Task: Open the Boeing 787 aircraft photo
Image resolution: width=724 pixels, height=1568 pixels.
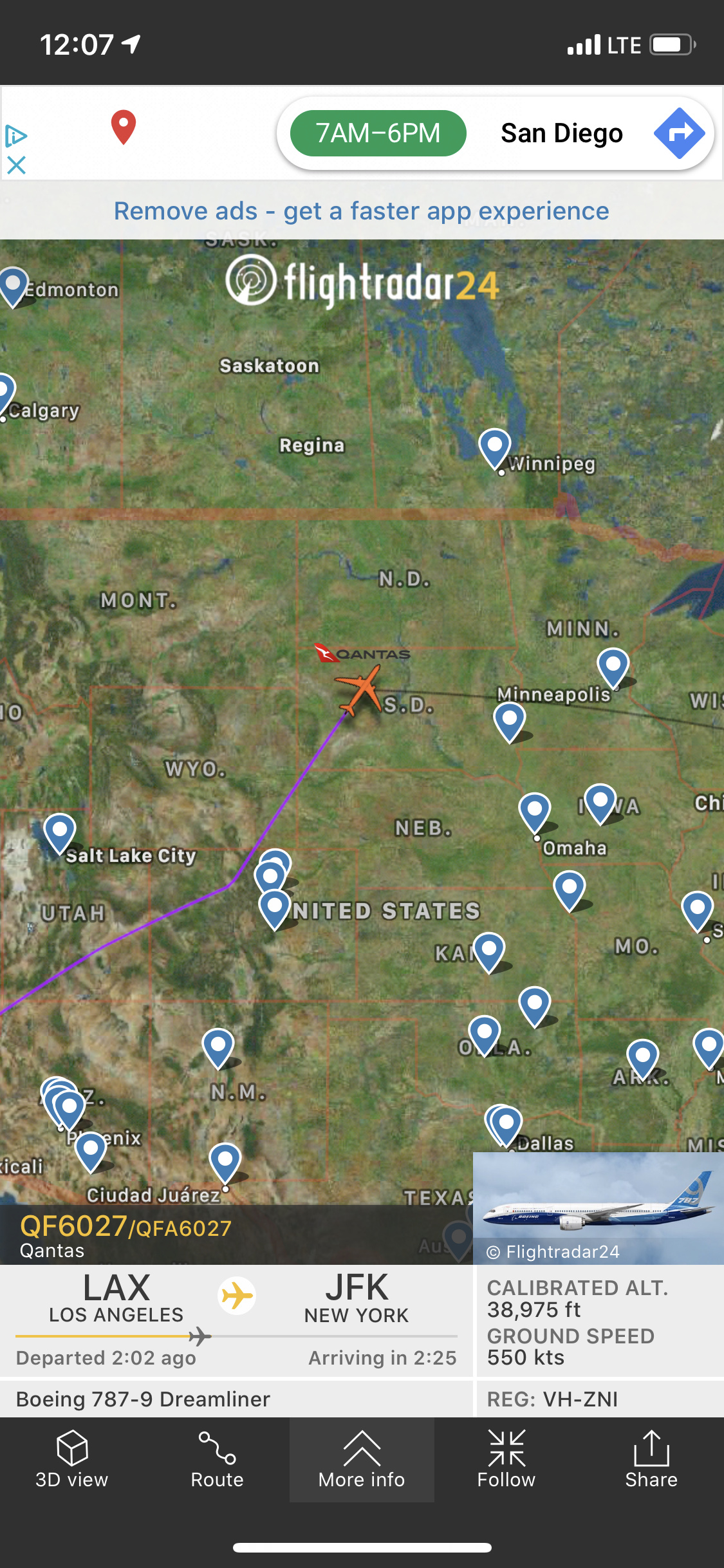Action: point(599,1207)
